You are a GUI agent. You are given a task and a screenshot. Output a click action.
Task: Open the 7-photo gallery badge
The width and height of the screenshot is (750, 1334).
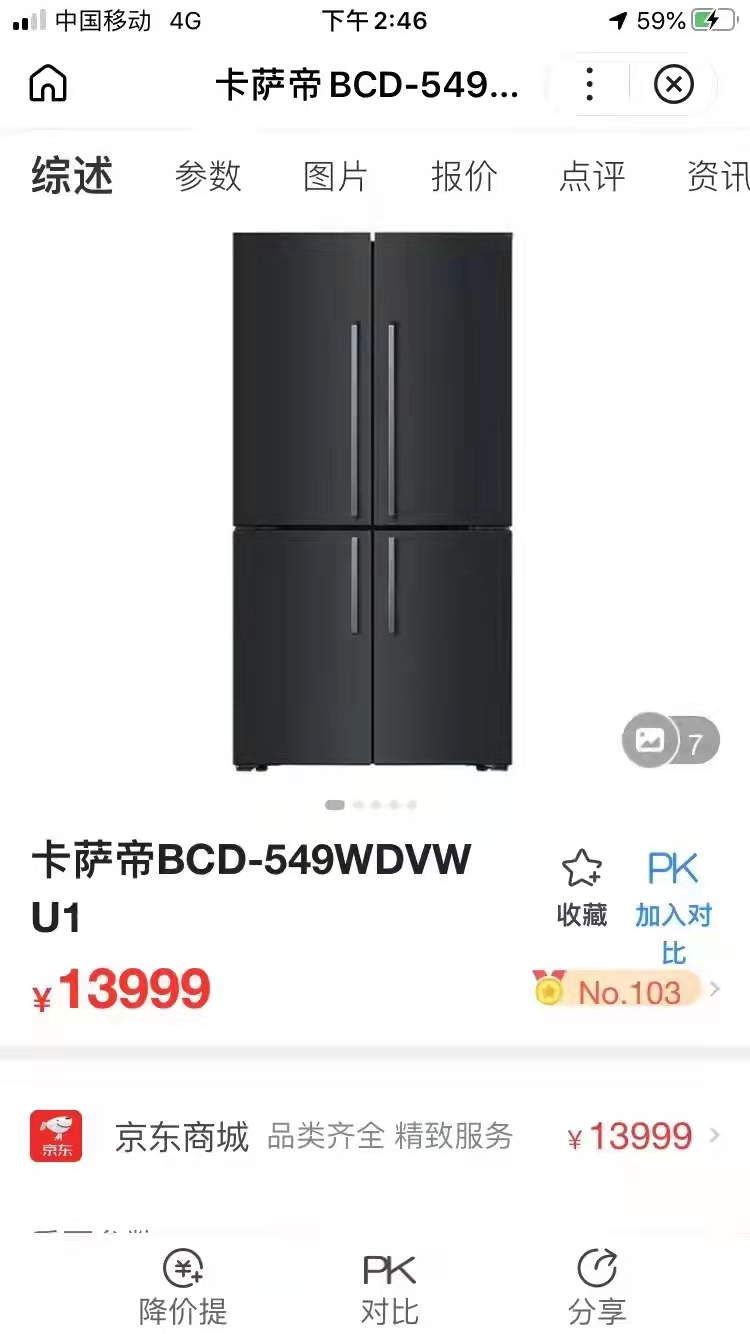click(670, 741)
